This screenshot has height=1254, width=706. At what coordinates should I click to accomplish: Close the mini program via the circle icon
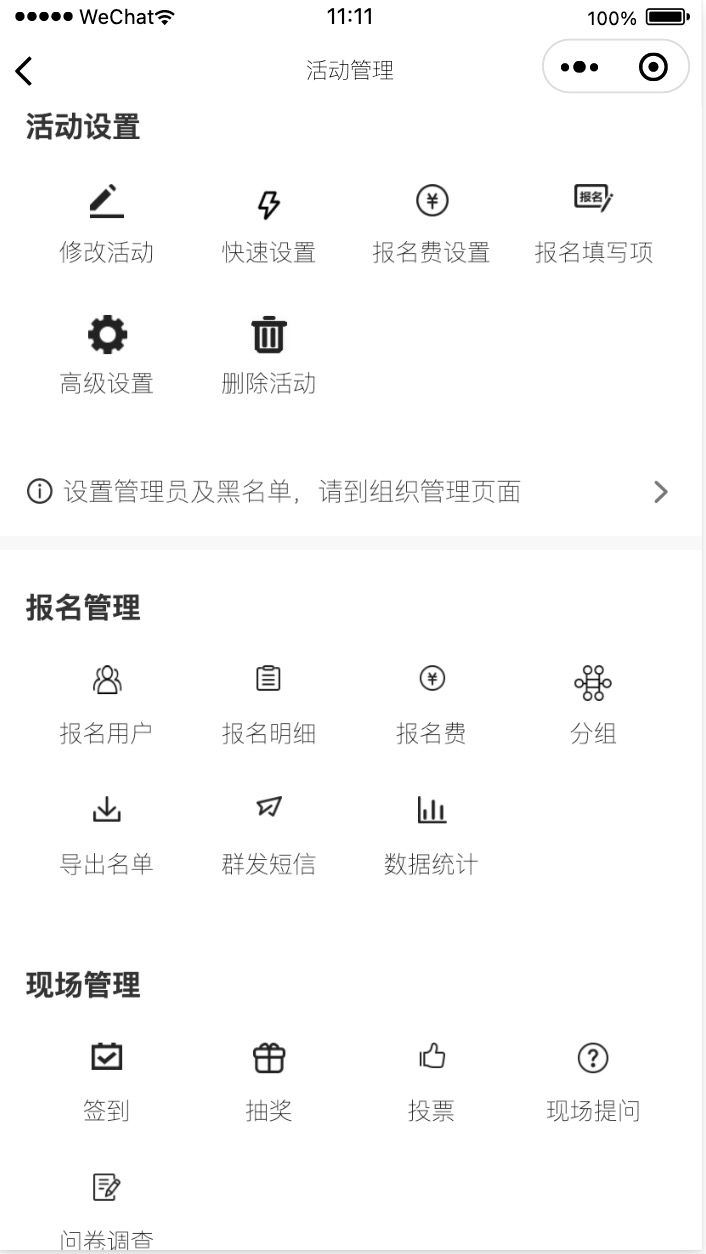point(653,68)
